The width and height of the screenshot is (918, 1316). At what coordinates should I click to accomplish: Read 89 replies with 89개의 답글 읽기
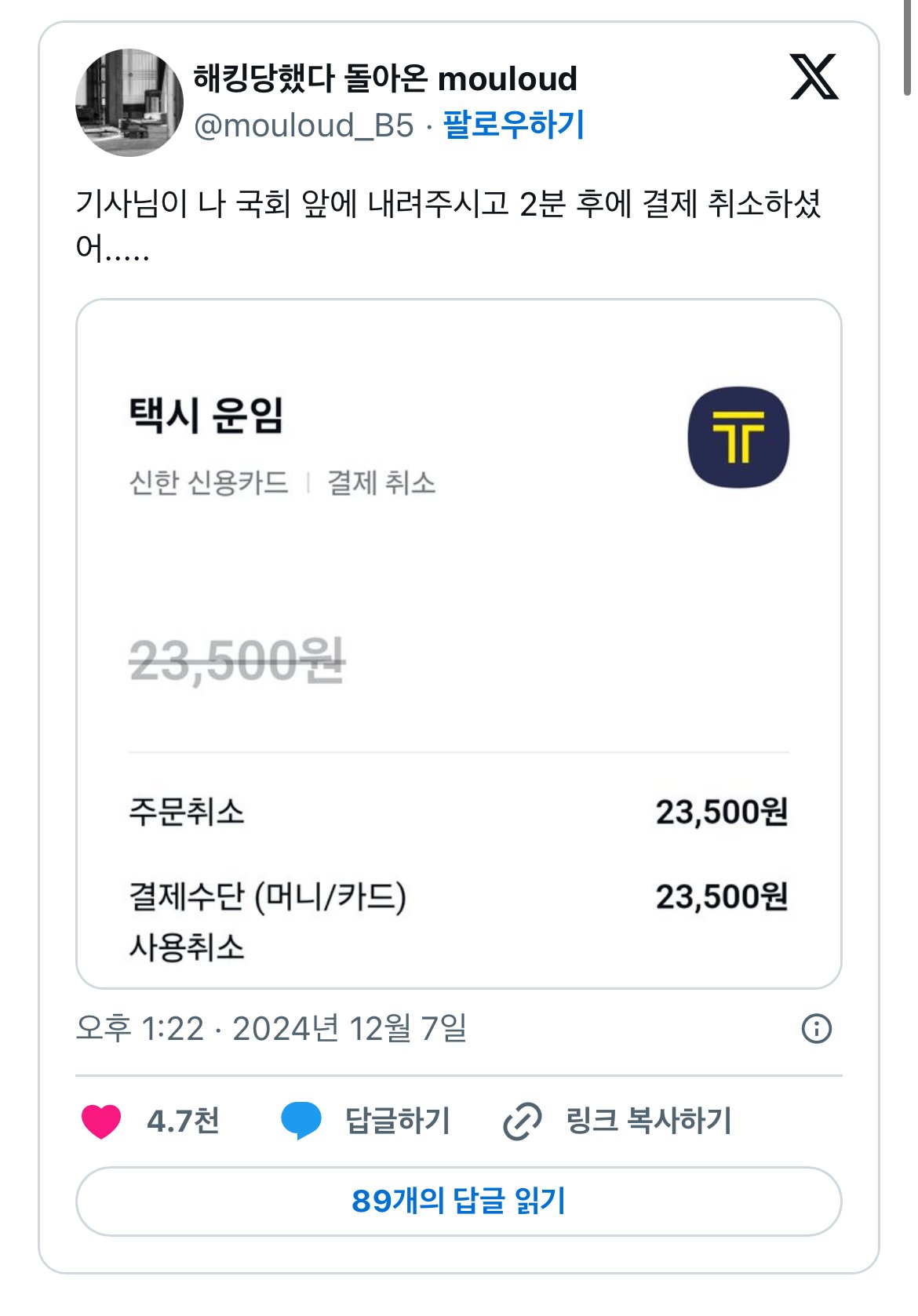[458, 1201]
